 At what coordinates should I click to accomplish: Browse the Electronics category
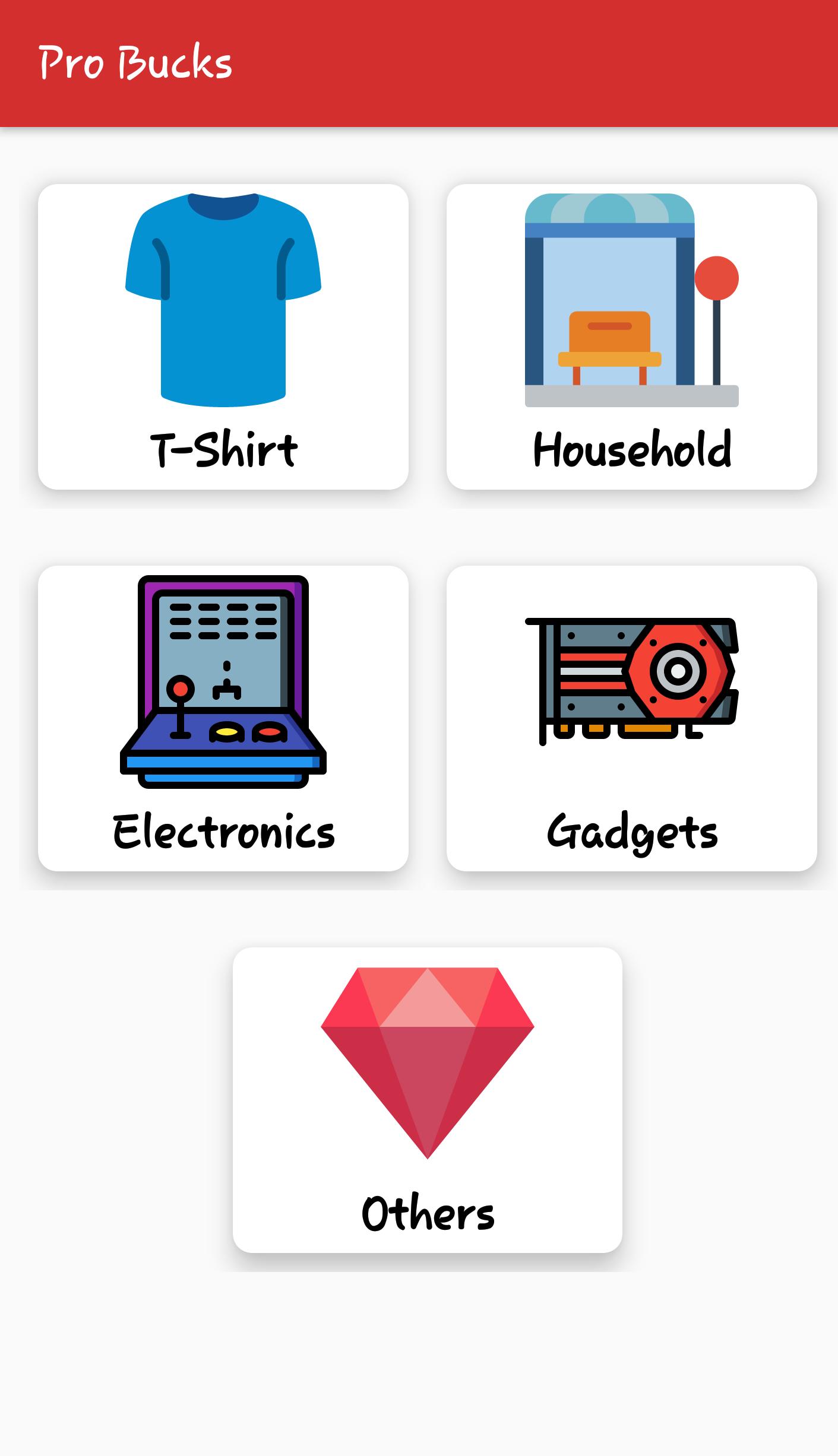[x=223, y=718]
